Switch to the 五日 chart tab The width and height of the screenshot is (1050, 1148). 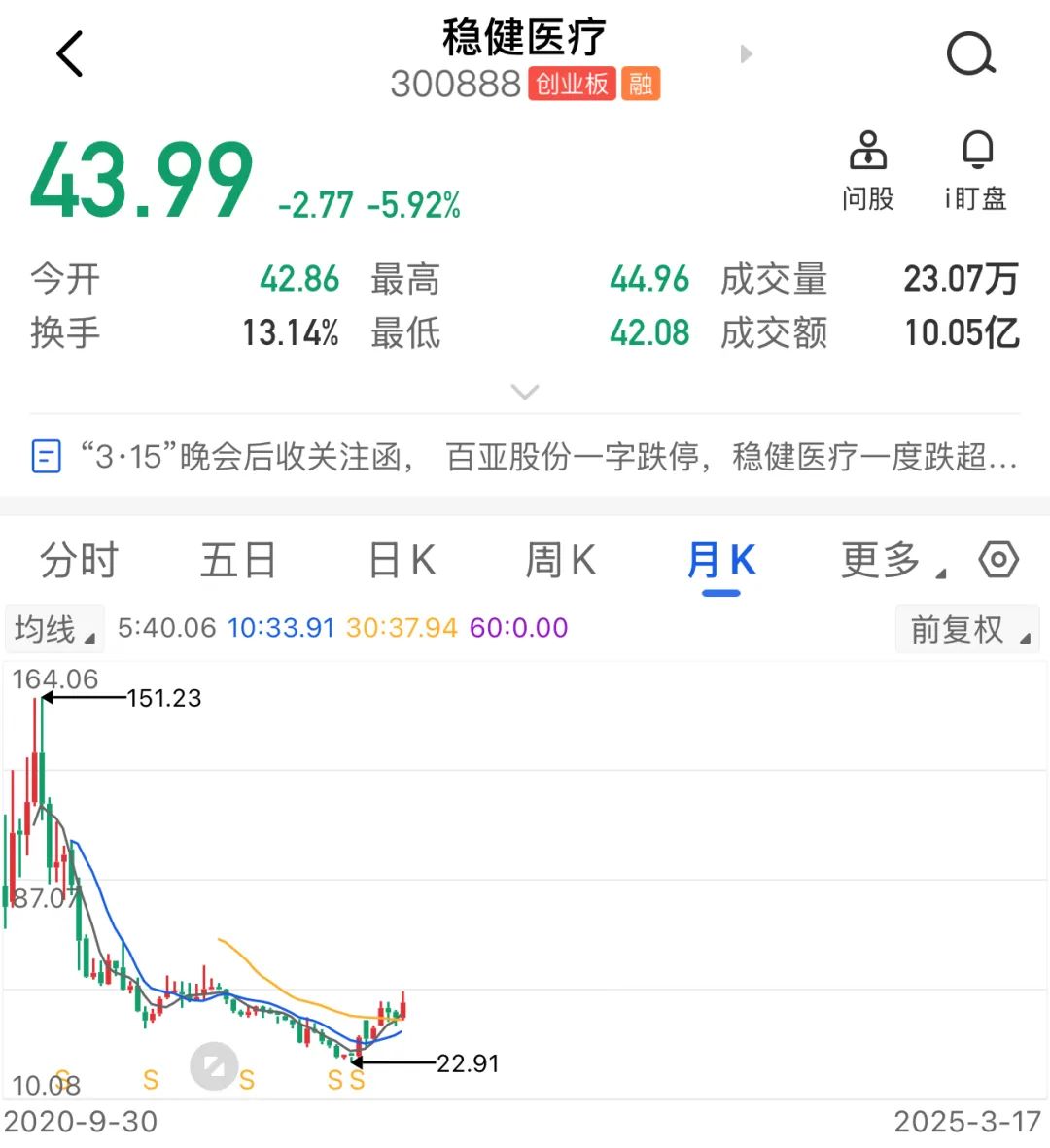tap(238, 561)
